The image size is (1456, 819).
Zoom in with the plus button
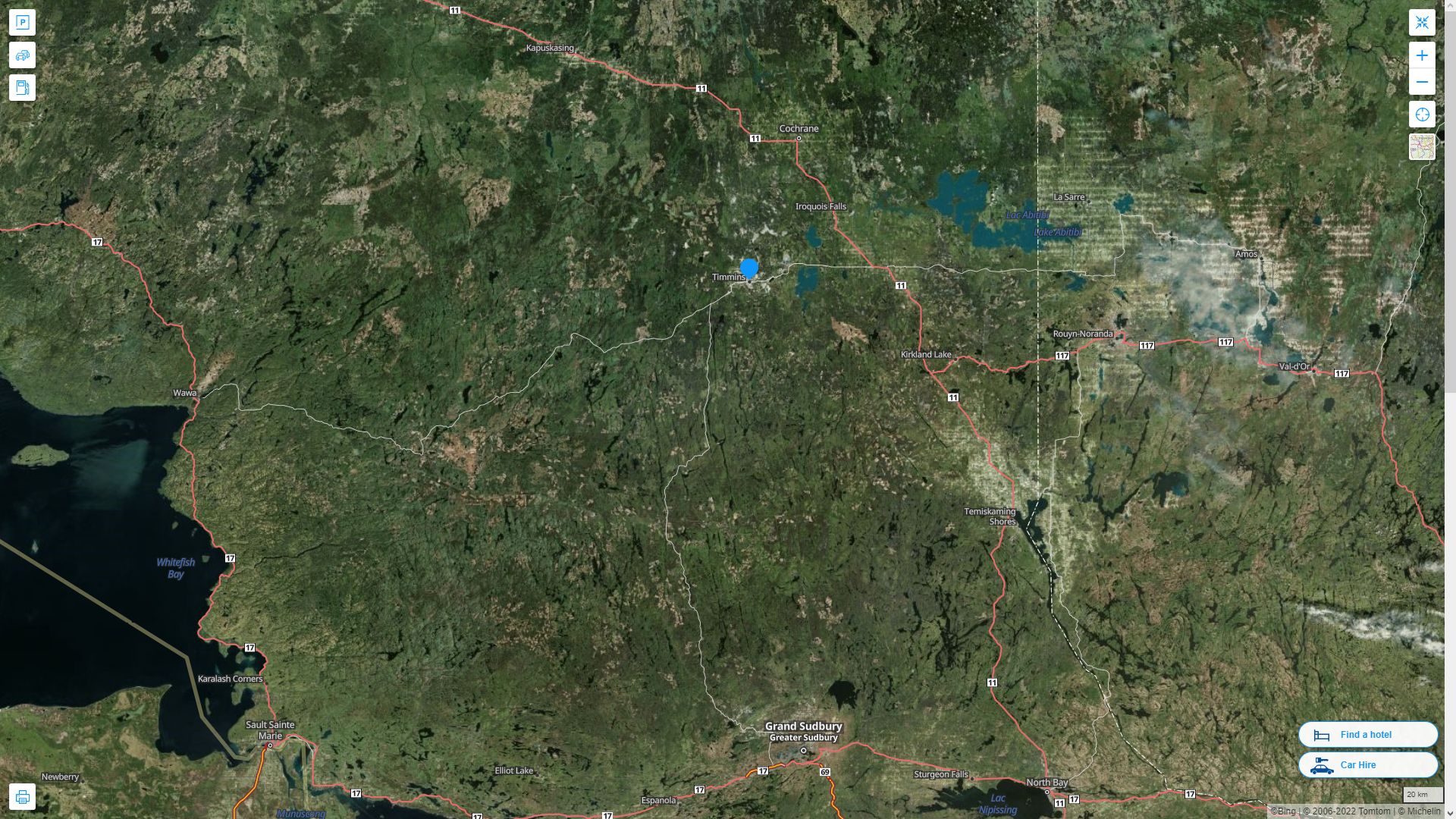pyautogui.click(x=1422, y=55)
